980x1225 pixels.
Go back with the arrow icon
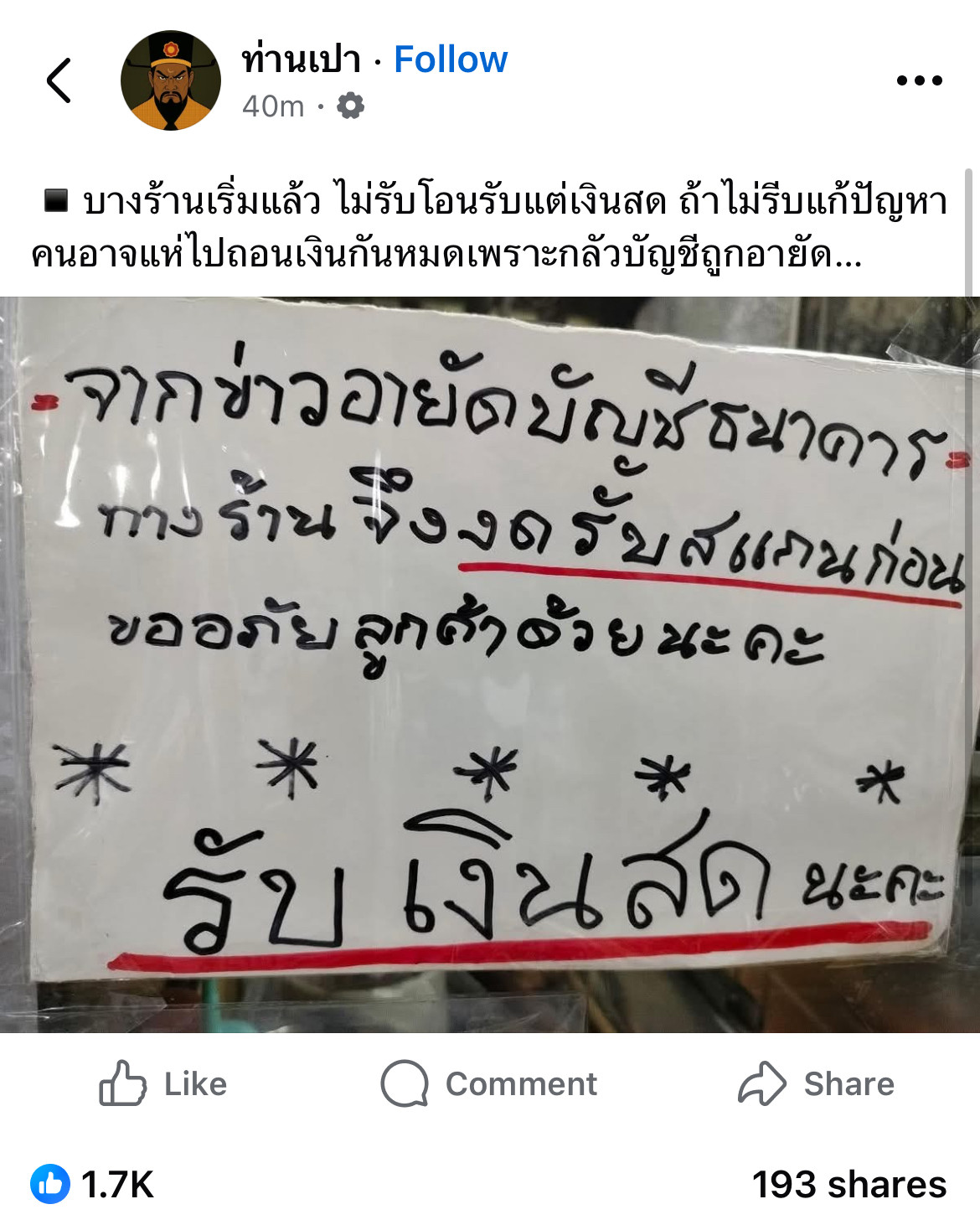coord(59,80)
